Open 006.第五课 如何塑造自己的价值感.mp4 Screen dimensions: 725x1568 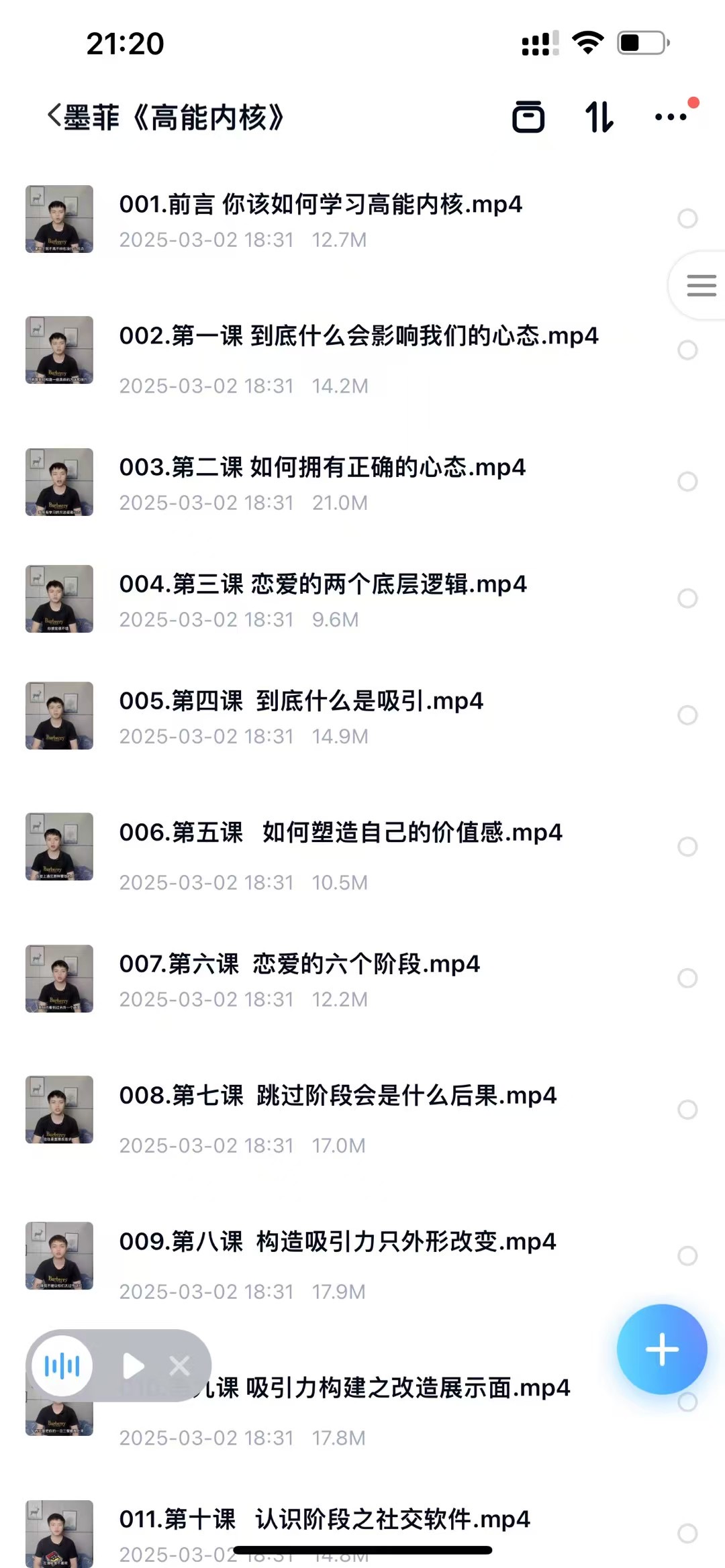pos(340,833)
